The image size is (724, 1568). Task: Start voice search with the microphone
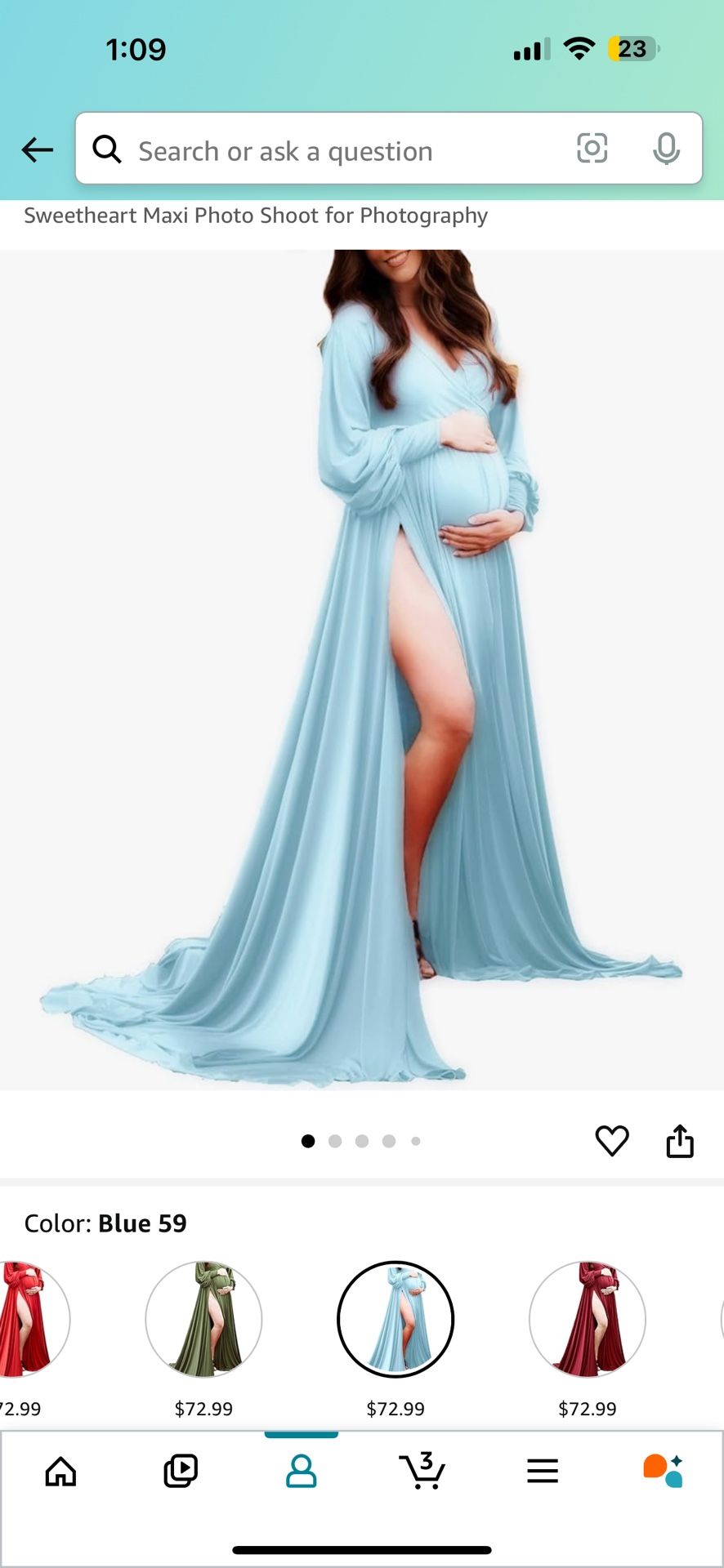point(666,149)
